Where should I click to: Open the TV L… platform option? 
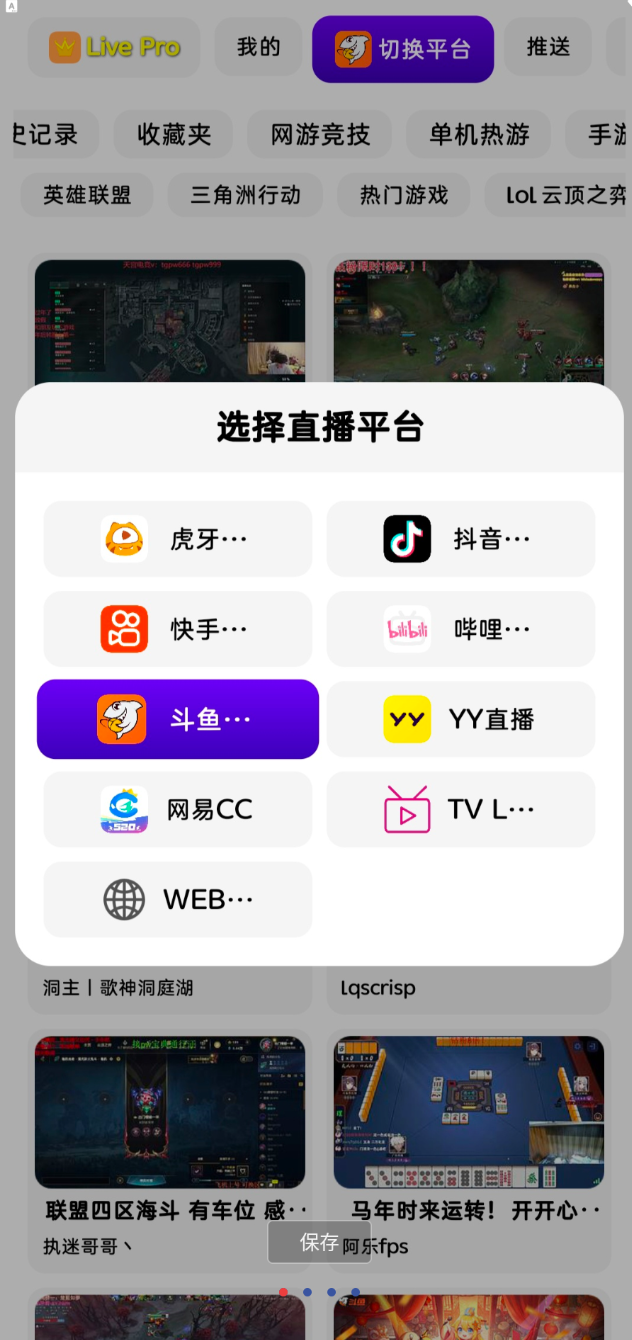(461, 809)
